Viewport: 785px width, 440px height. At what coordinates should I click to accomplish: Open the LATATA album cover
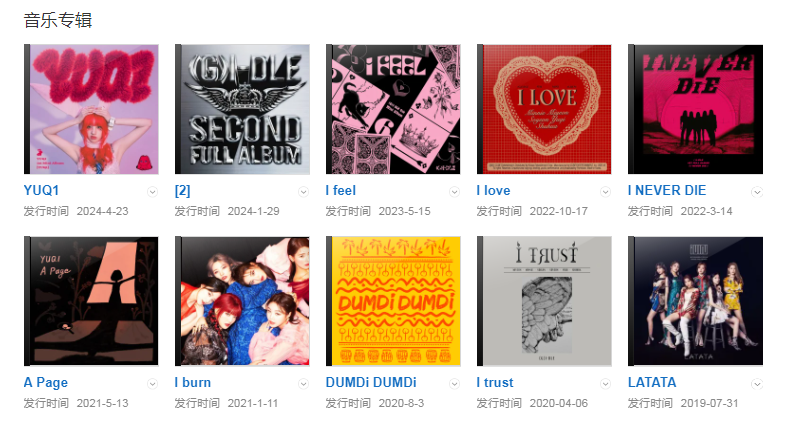[x=695, y=301]
